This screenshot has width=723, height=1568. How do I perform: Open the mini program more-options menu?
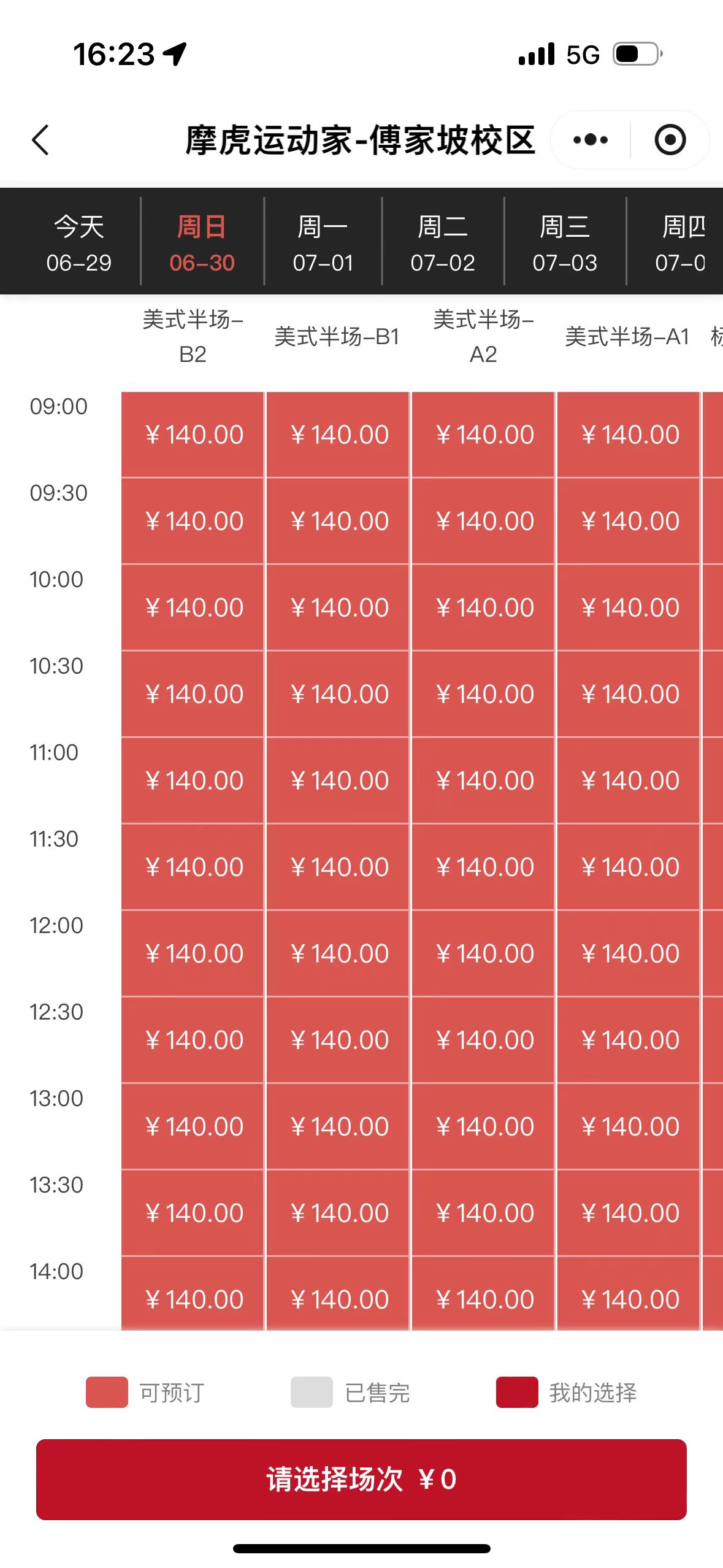(x=590, y=140)
